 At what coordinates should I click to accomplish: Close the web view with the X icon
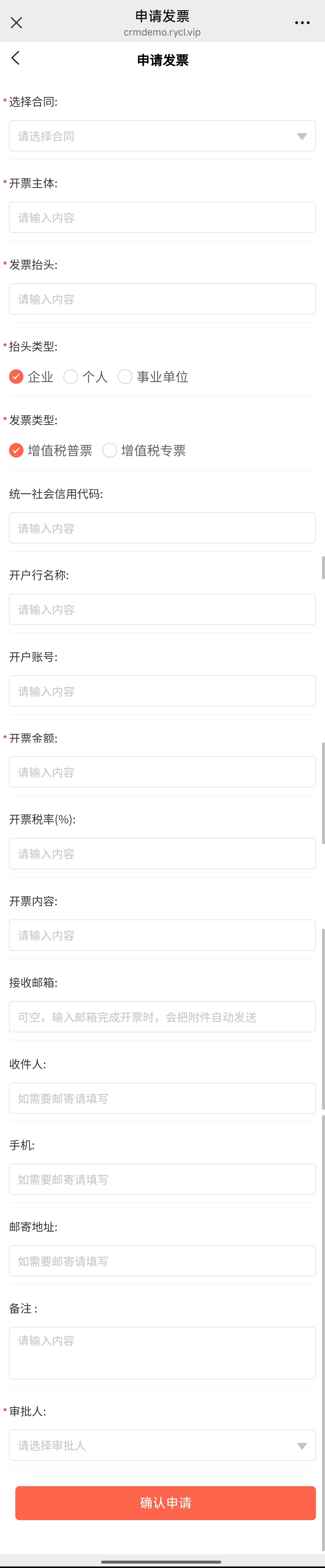[17, 23]
